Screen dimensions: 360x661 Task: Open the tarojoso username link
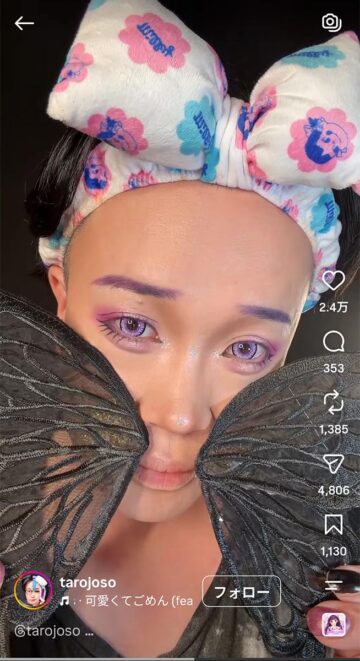pyautogui.click(x=88, y=583)
